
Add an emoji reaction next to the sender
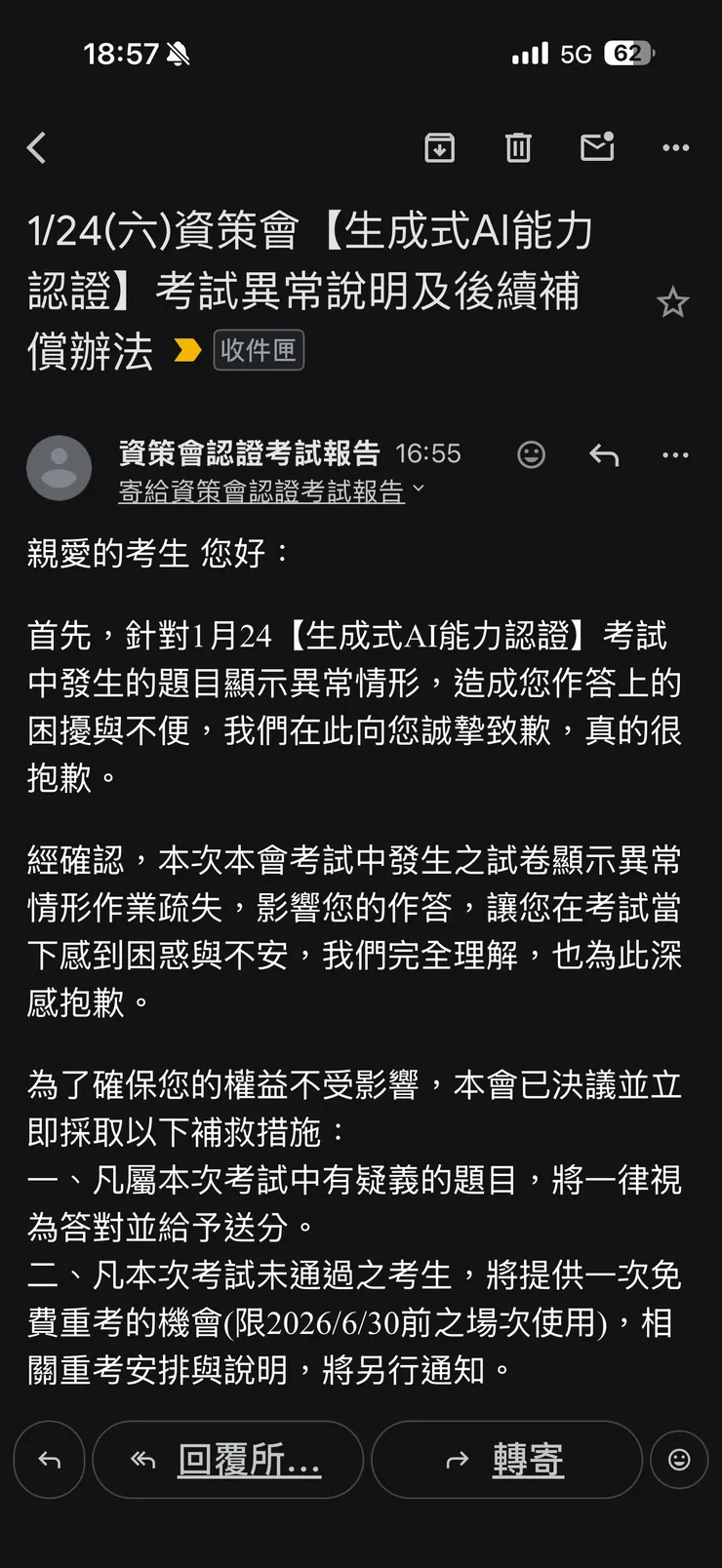531,454
